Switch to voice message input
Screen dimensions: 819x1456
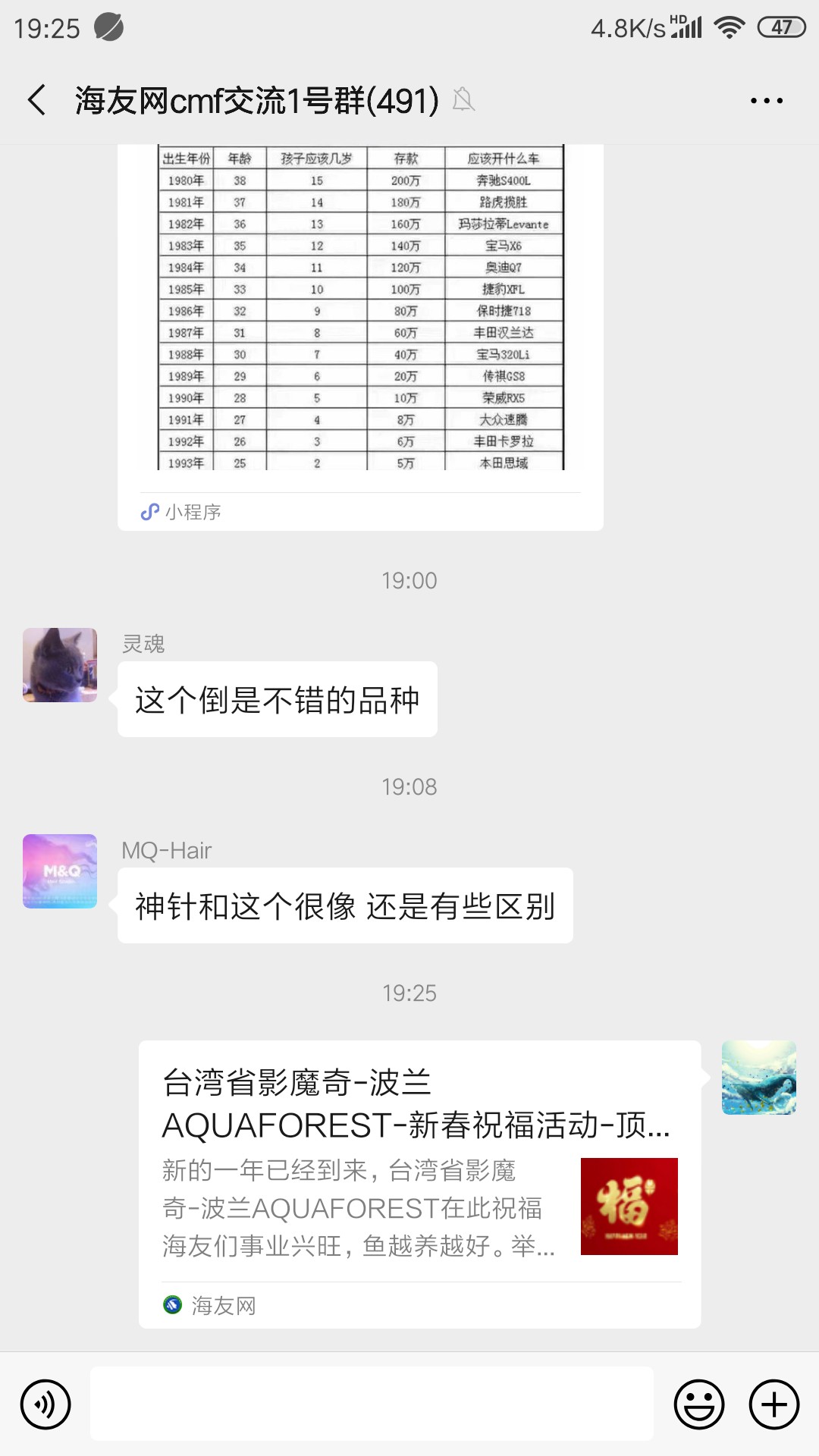click(x=45, y=1404)
